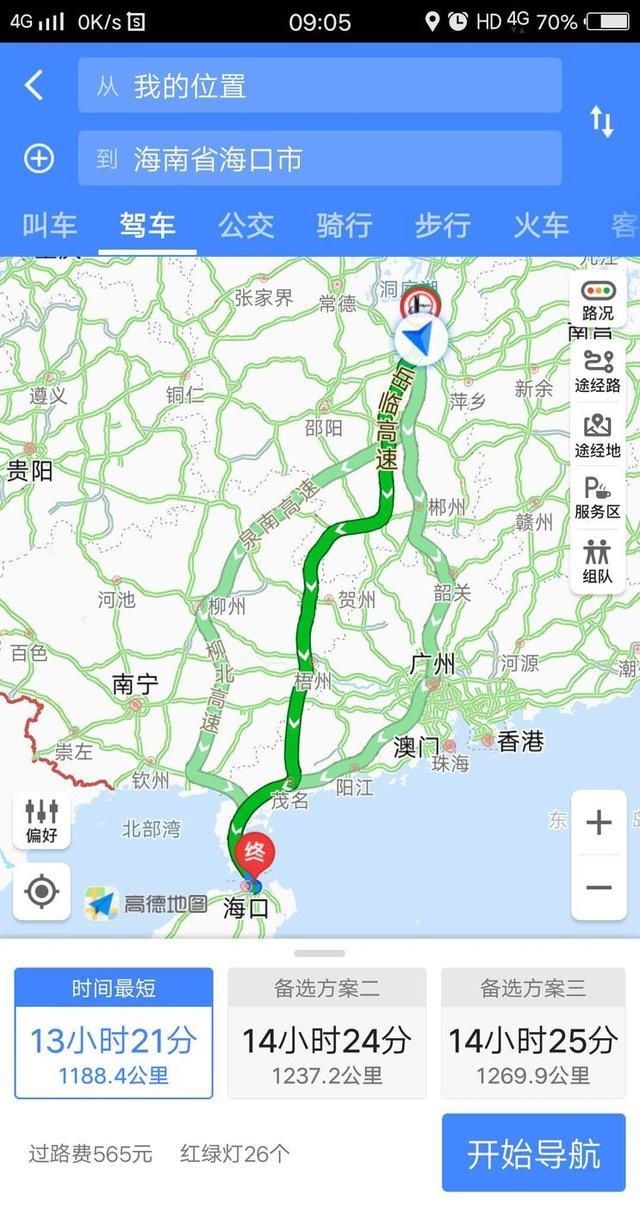
Task: Swap origin and destination
Action: [x=601, y=122]
